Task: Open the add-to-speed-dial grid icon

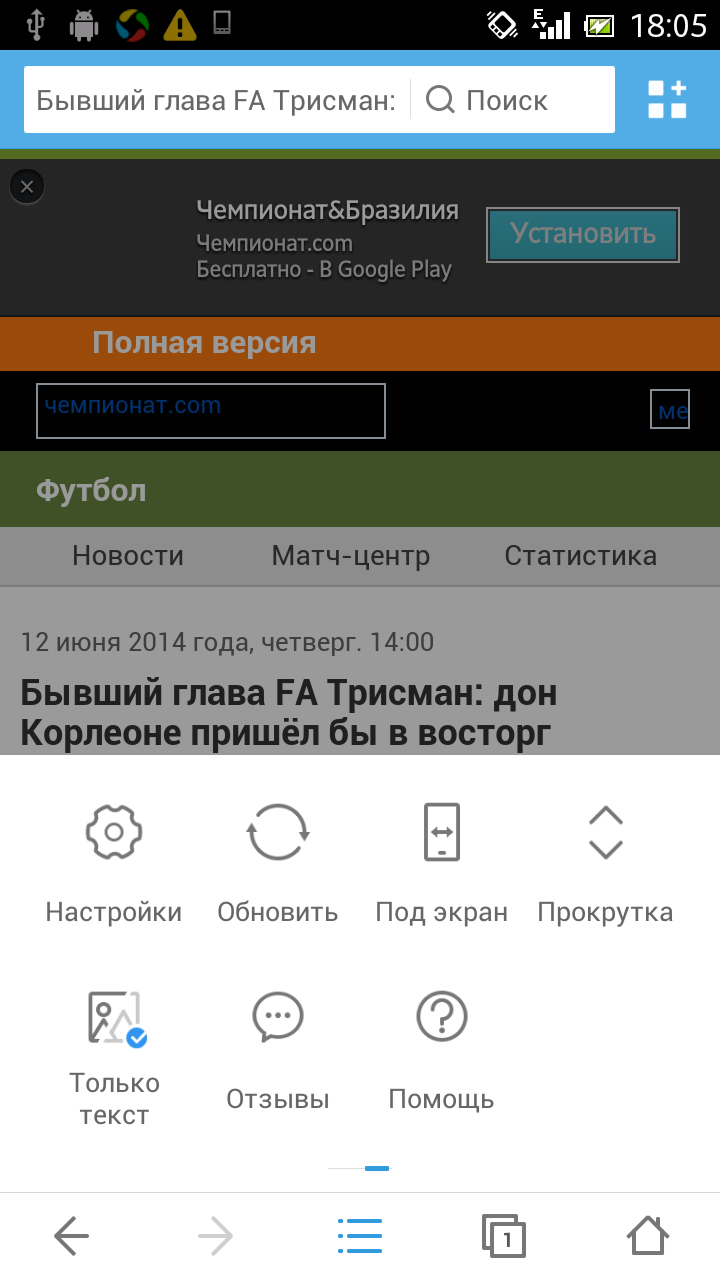Action: pyautogui.click(x=667, y=100)
